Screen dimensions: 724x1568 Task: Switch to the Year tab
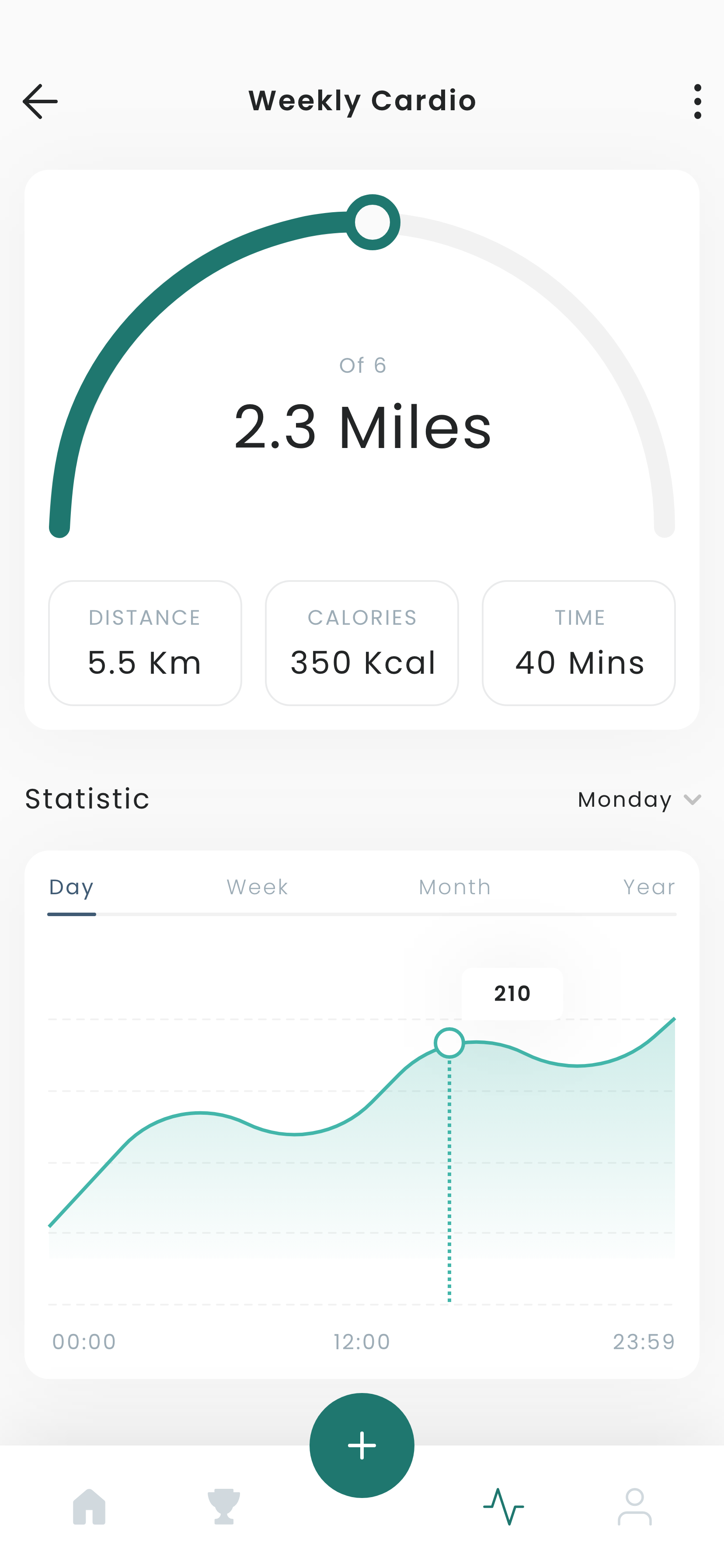[649, 888]
